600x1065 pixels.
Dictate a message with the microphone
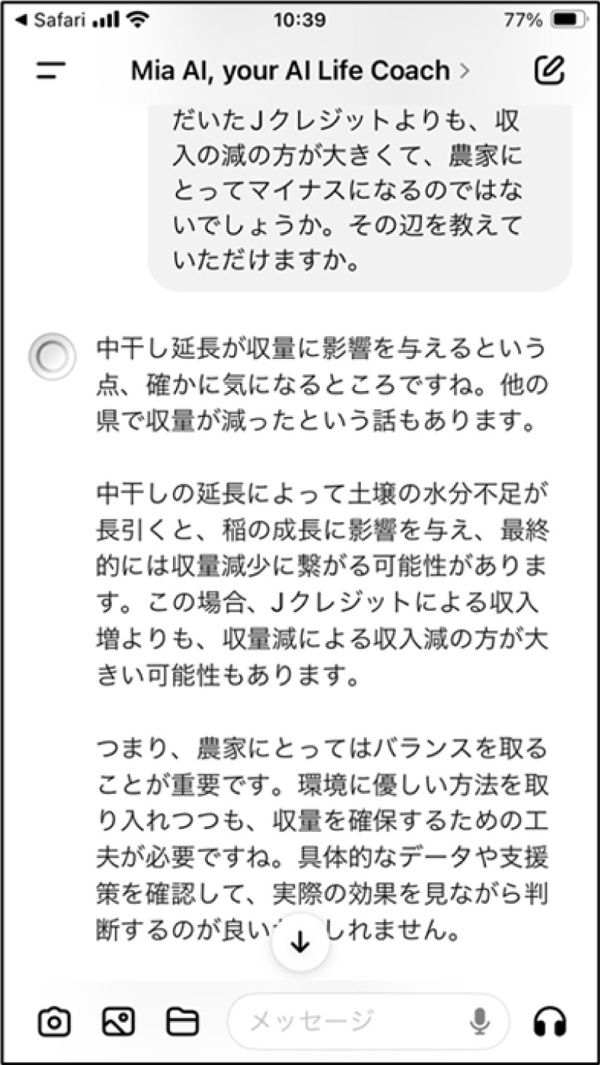click(480, 1021)
